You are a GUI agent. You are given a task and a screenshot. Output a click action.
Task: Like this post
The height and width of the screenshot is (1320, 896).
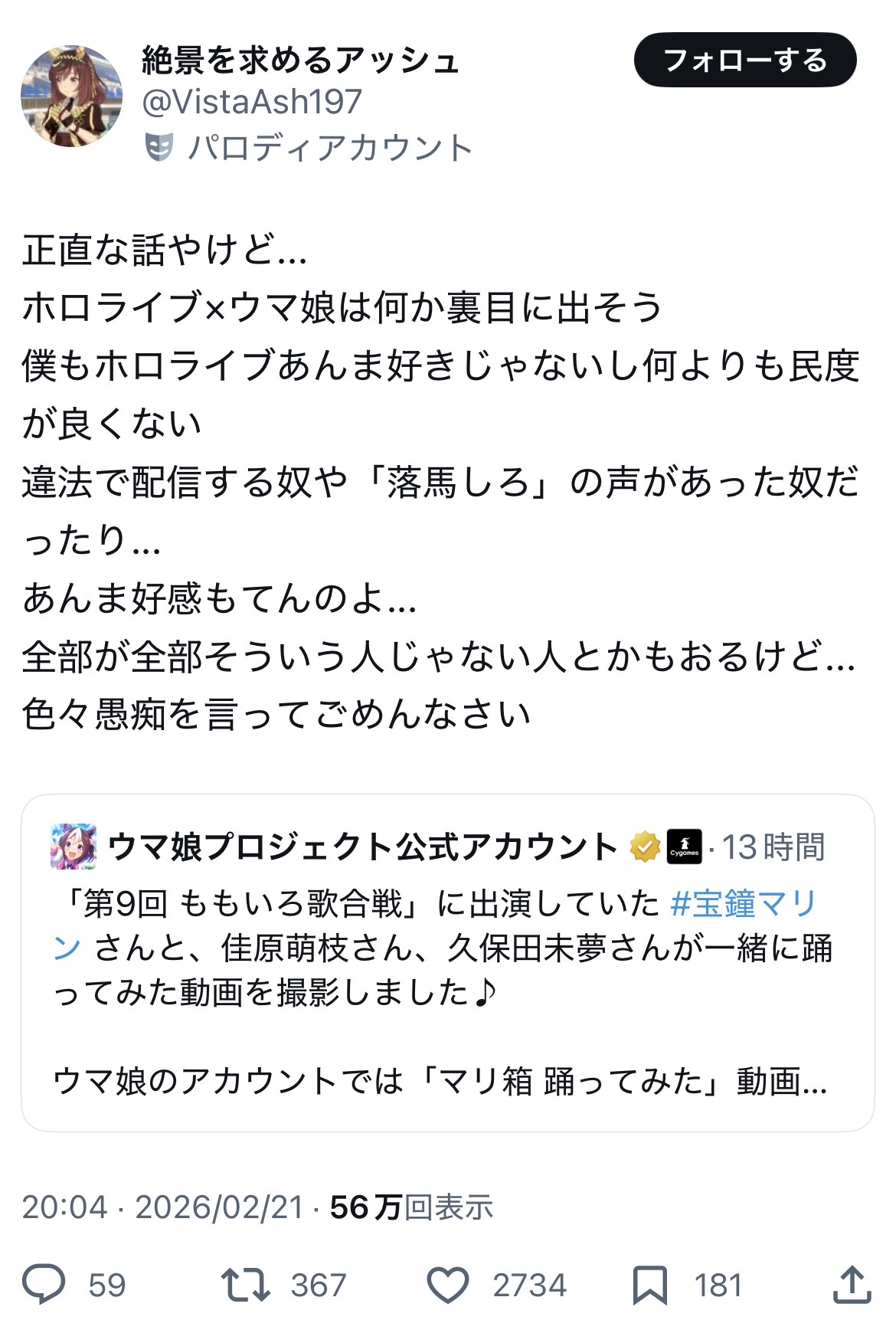(x=448, y=1285)
